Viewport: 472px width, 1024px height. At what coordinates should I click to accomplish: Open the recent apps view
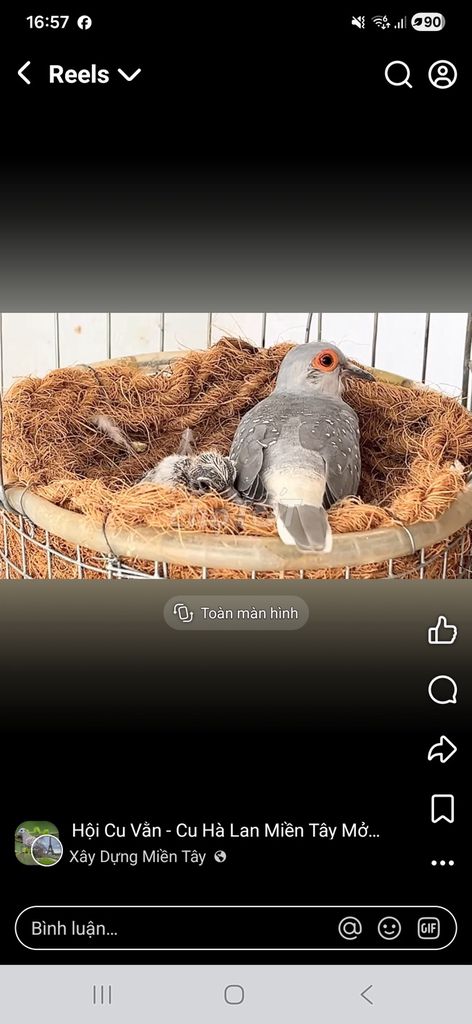coord(102,995)
